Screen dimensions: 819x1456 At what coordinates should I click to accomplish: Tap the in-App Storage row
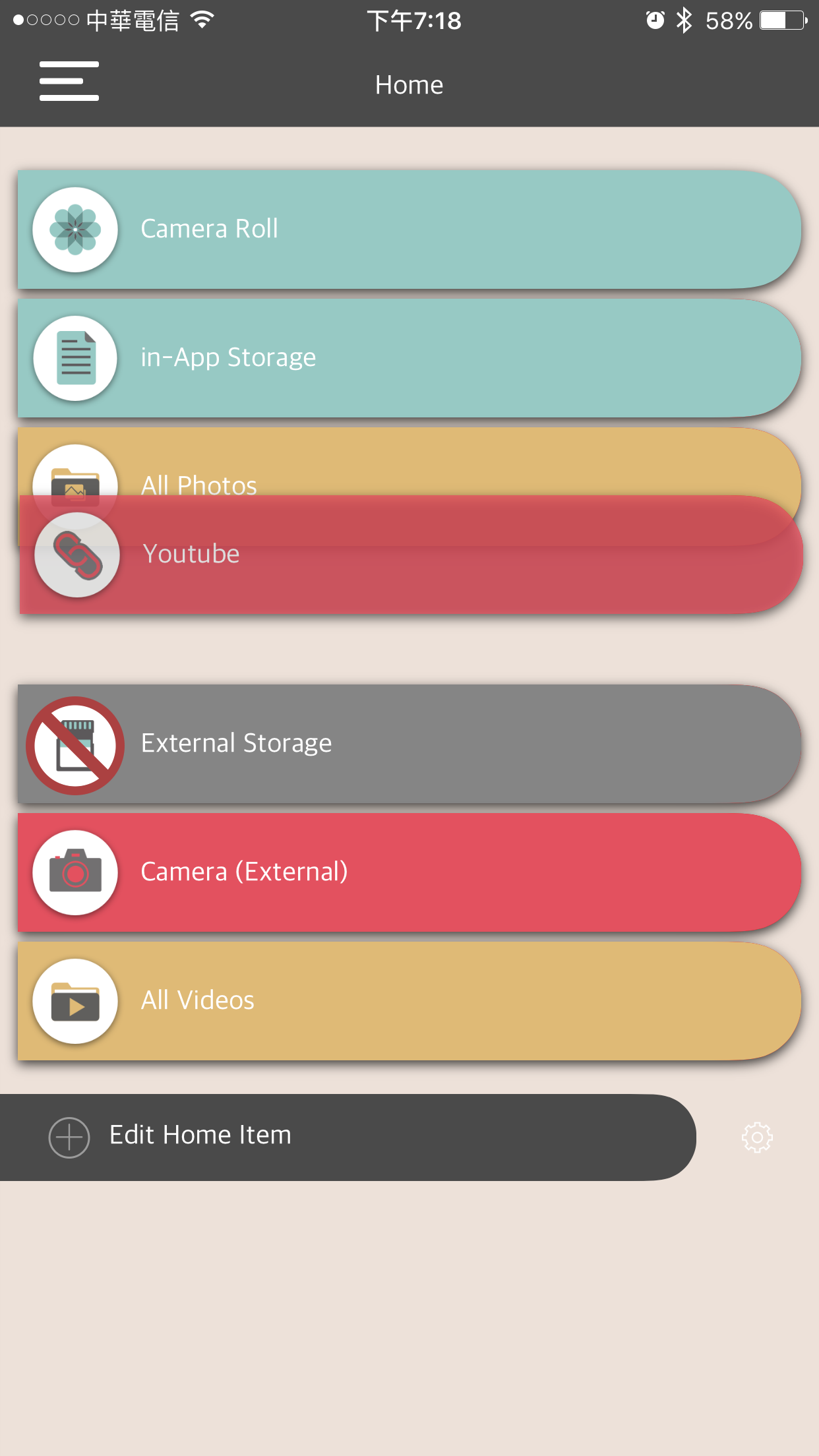pos(396,358)
